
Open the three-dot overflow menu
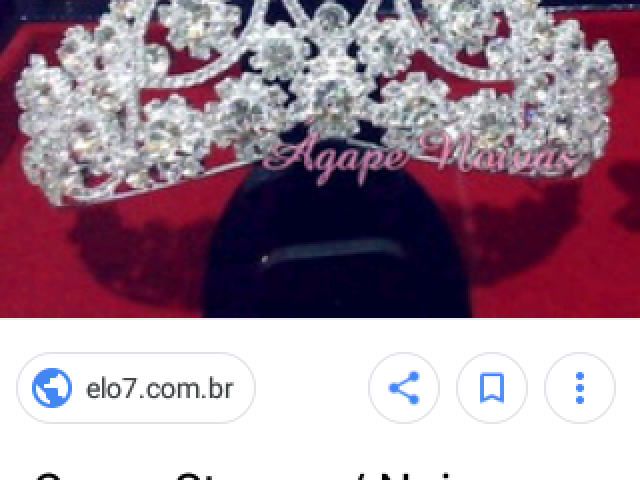pyautogui.click(x=579, y=388)
